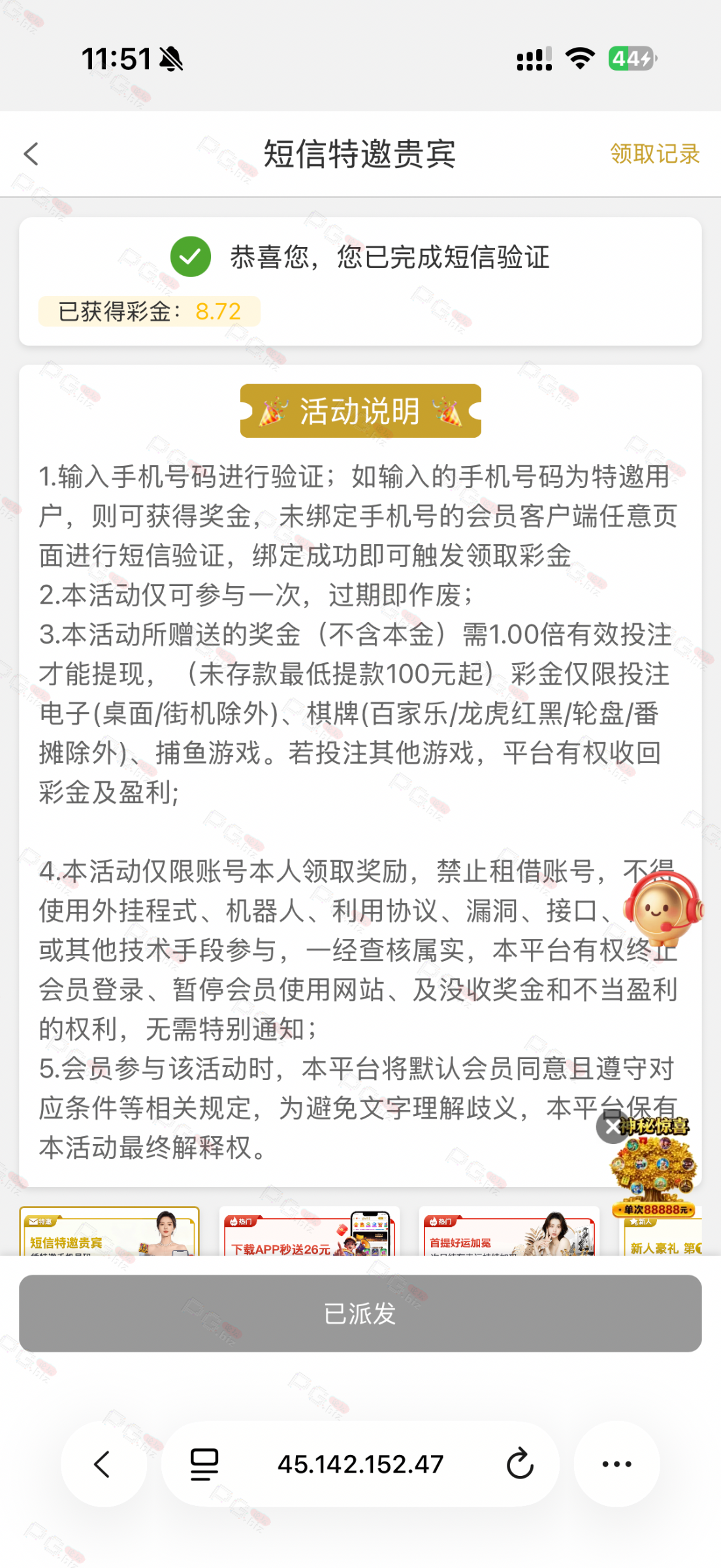Navigate back in the browser
This screenshot has height=1568, width=721.
[103, 1464]
